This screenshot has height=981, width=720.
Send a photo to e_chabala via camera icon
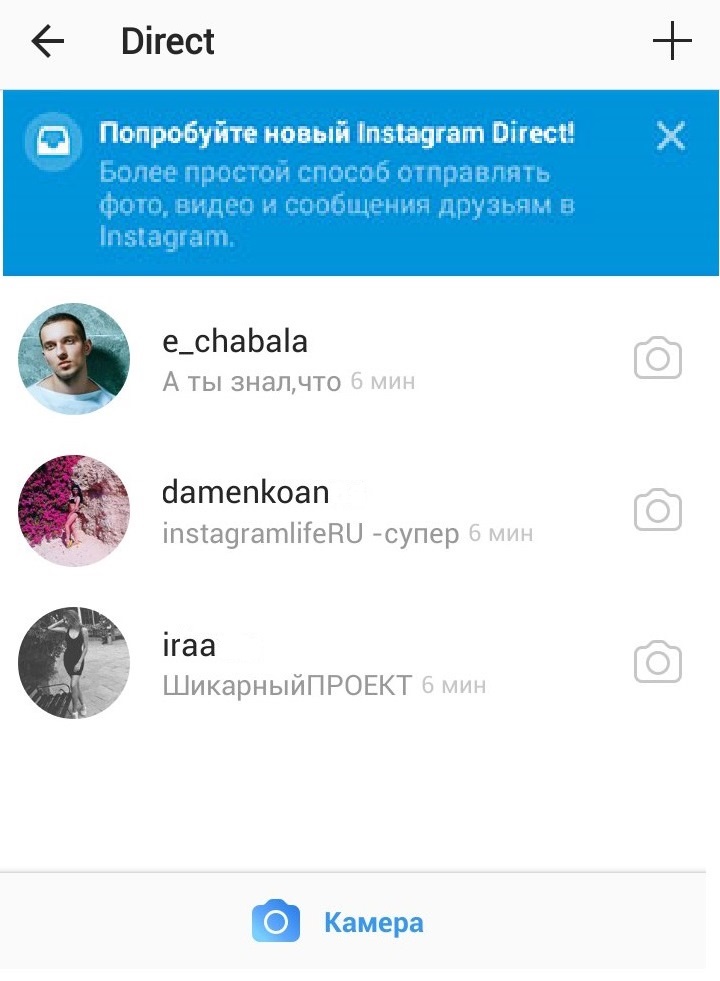(x=658, y=359)
